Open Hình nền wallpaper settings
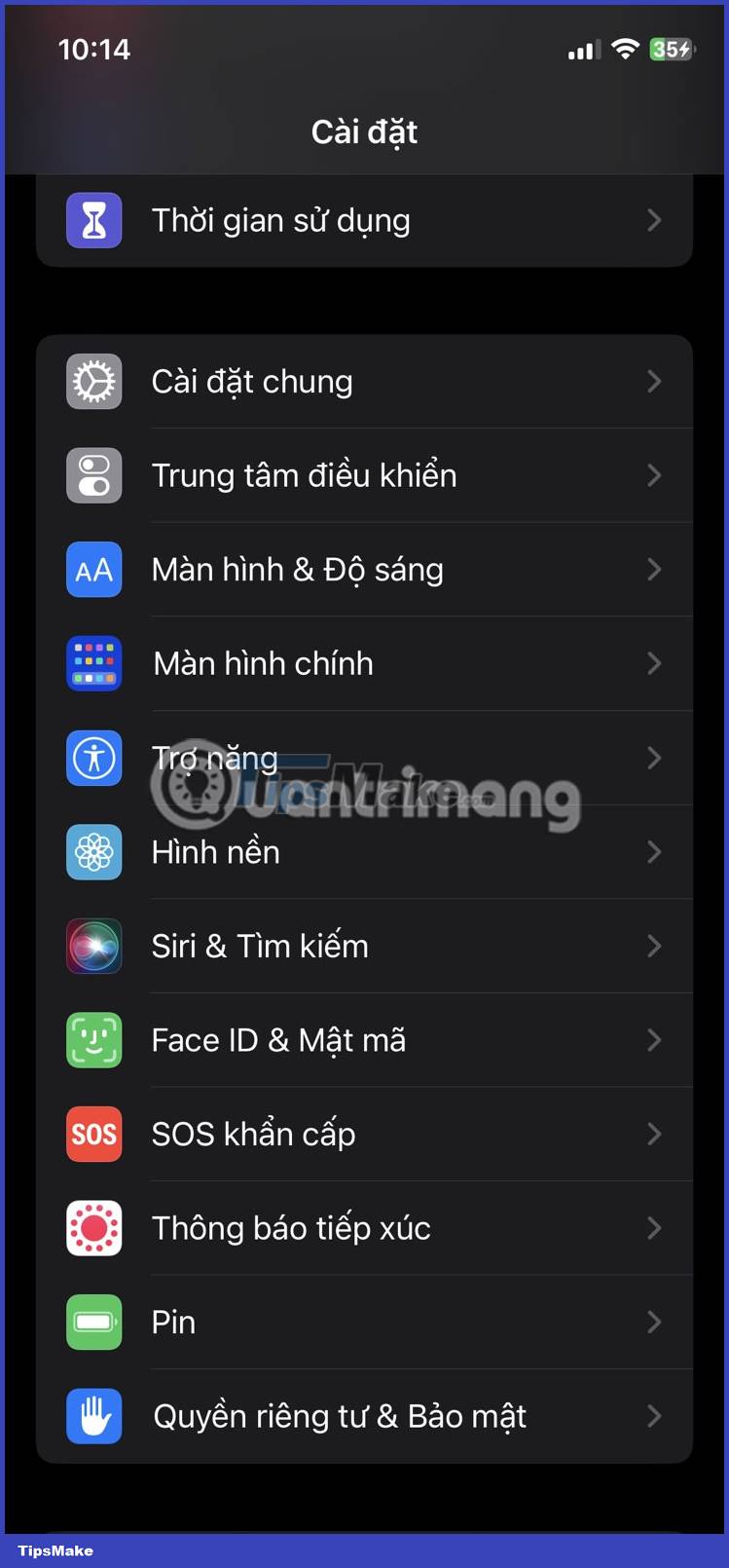Viewport: 729px width, 1568px height. (x=364, y=852)
